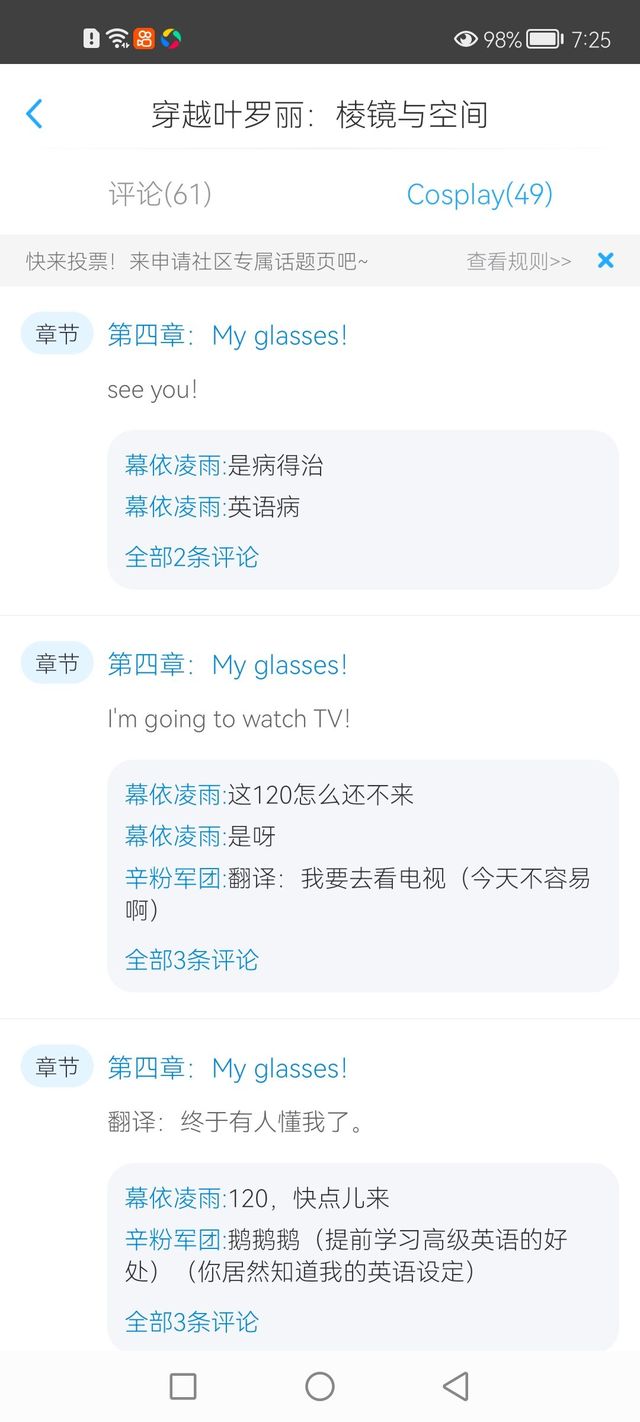Viewport: 640px width, 1422px height.
Task: View 全部3条评论 under the "watch TV" comment
Action: [x=191, y=960]
